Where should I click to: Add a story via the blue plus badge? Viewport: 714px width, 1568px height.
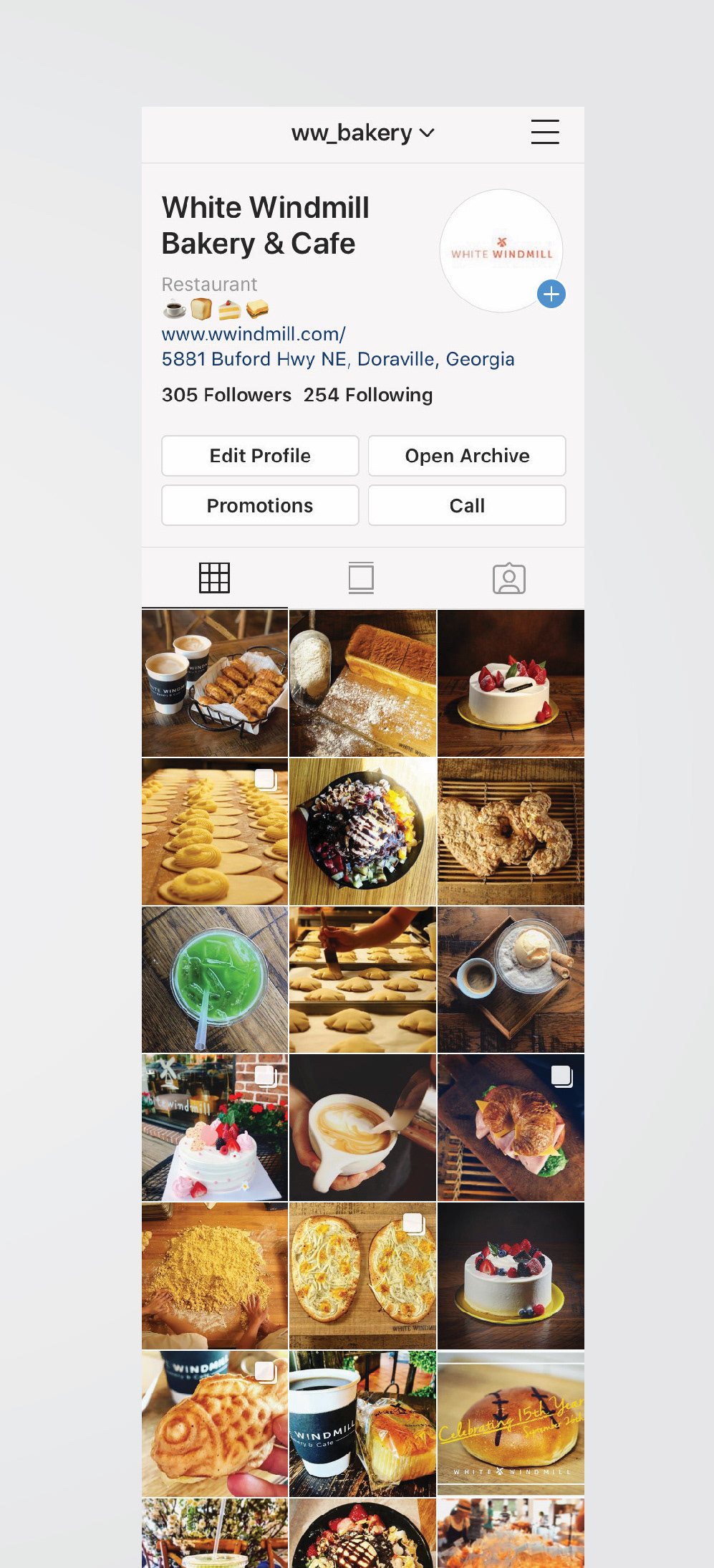click(551, 294)
